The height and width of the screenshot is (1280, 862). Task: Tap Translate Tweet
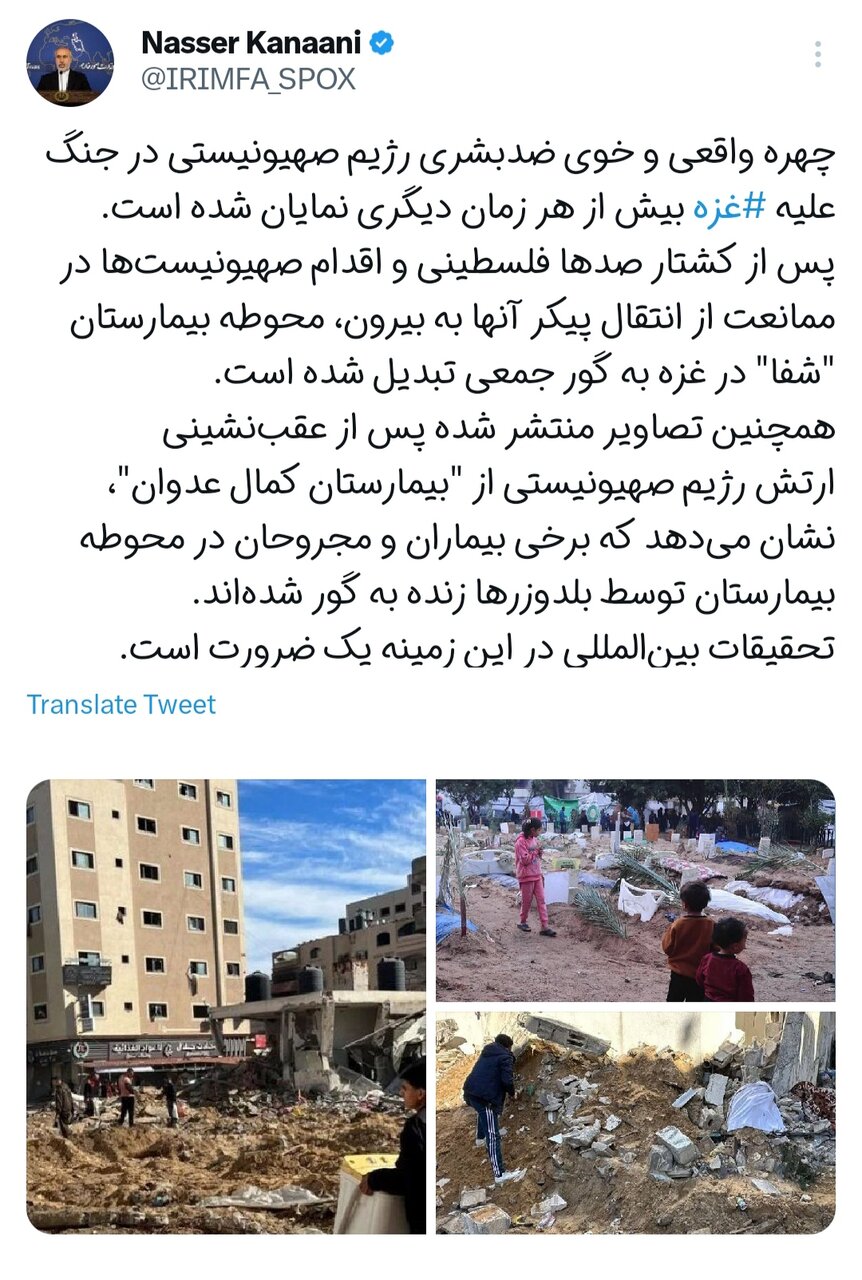coord(121,704)
